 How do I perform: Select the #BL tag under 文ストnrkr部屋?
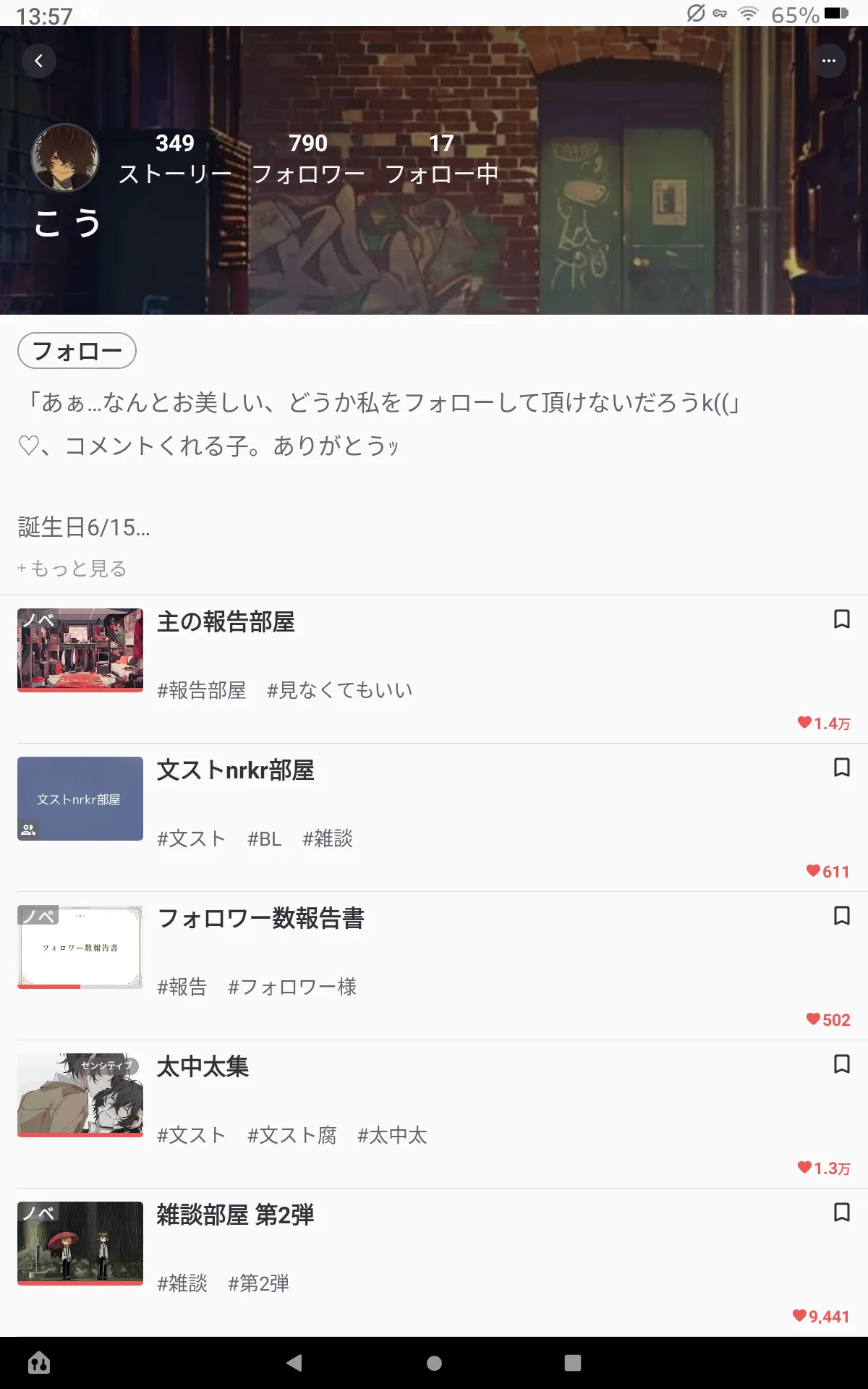[265, 839]
